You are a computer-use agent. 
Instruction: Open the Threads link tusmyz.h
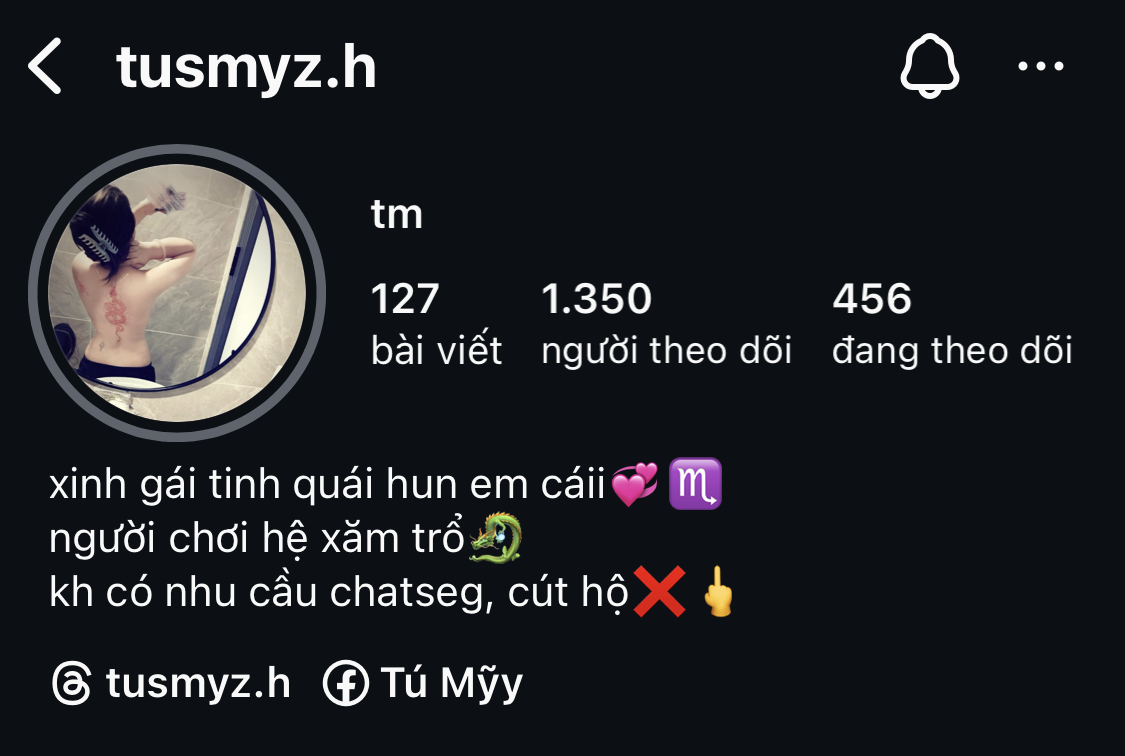171,684
